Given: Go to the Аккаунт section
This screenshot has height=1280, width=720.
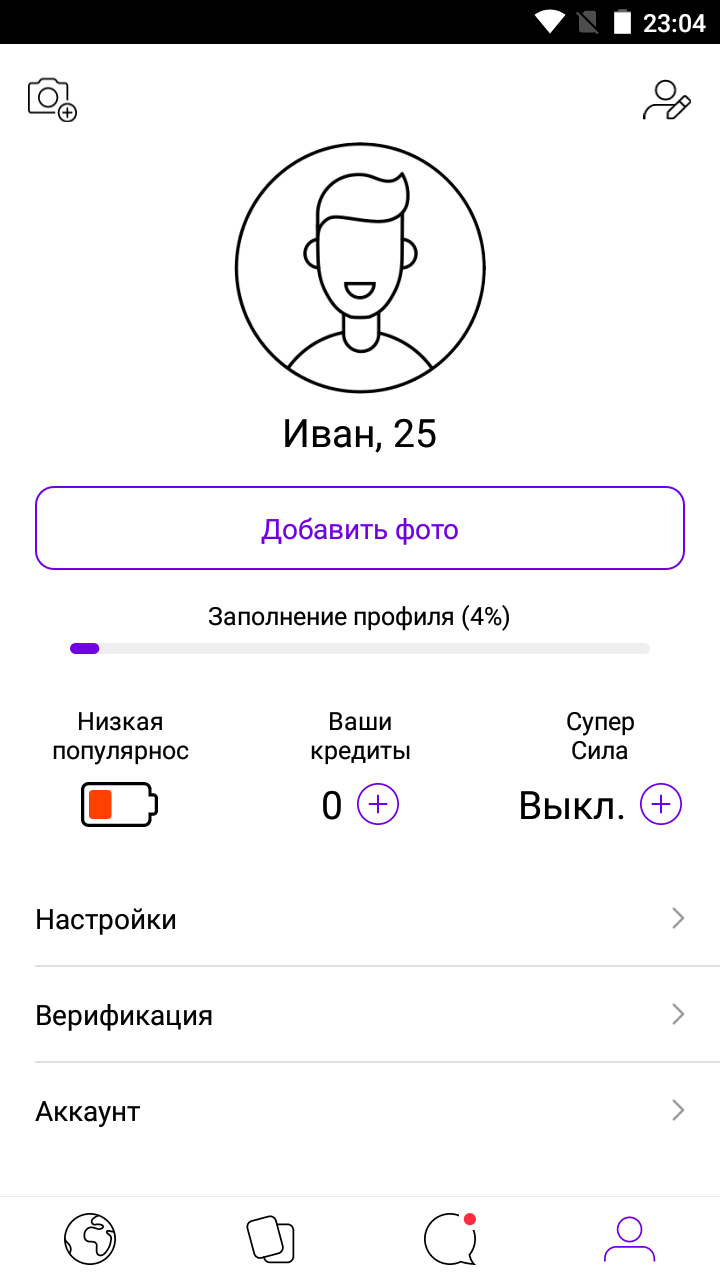Looking at the screenshot, I should 360,1111.
